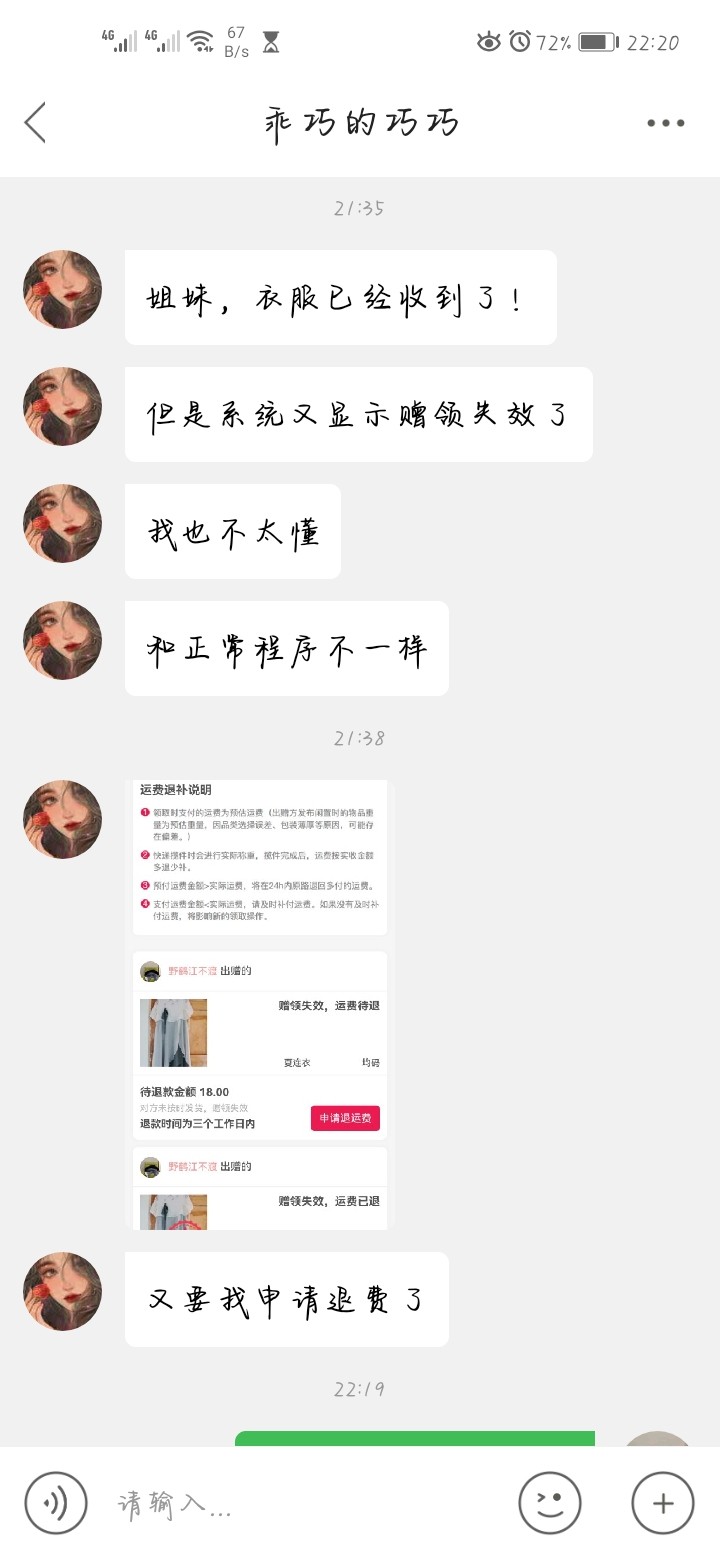Open the sender's avatar beside 姐妹，衣服已经收到了
This screenshot has height=1560, width=720.
pyautogui.click(x=63, y=289)
